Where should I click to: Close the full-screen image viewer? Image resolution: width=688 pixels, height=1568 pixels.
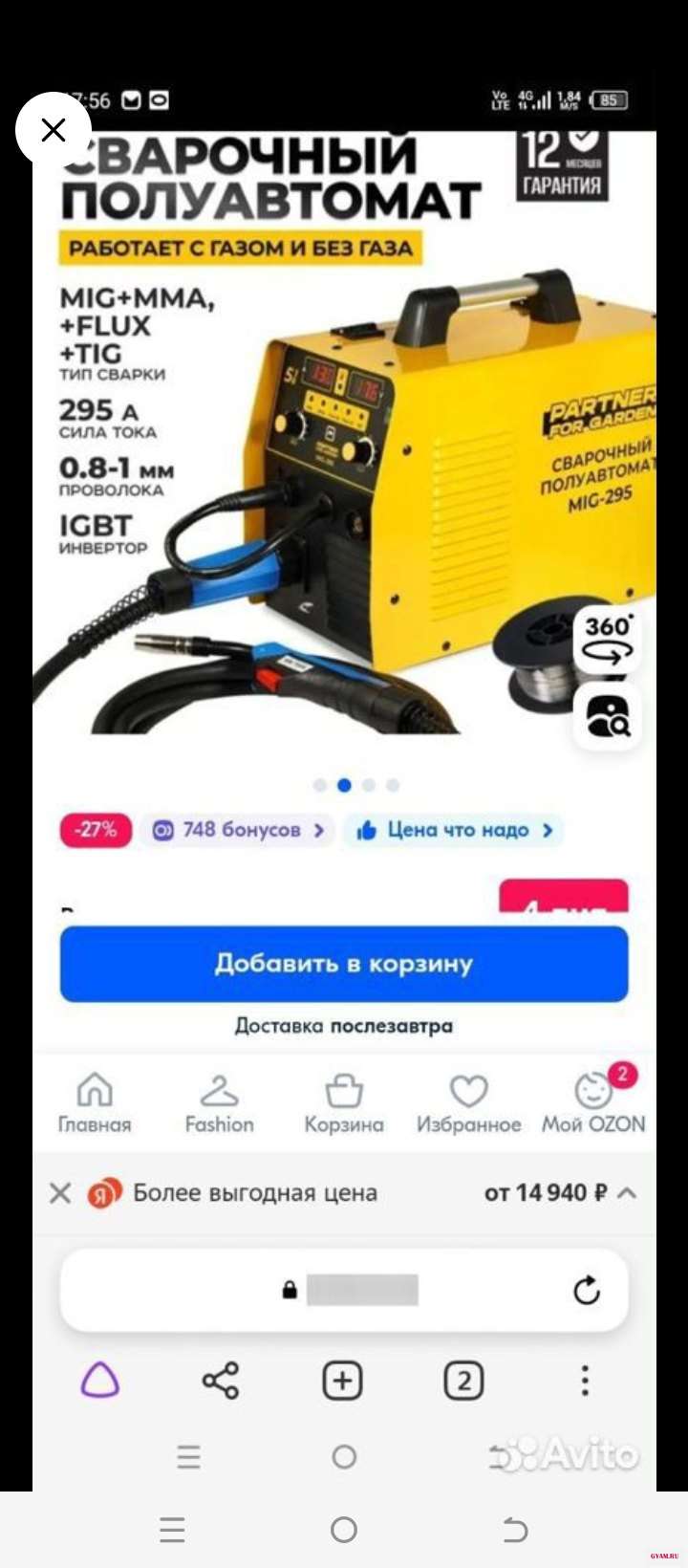[53, 130]
